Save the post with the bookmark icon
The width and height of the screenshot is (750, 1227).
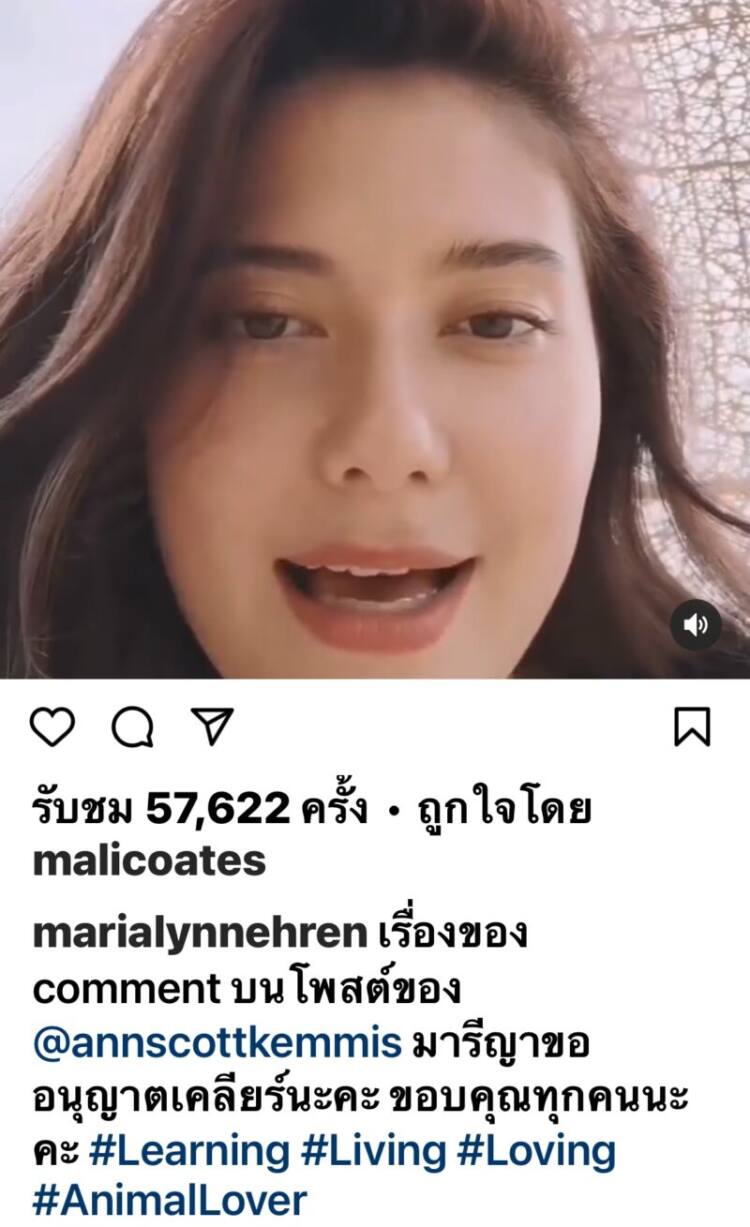(692, 727)
